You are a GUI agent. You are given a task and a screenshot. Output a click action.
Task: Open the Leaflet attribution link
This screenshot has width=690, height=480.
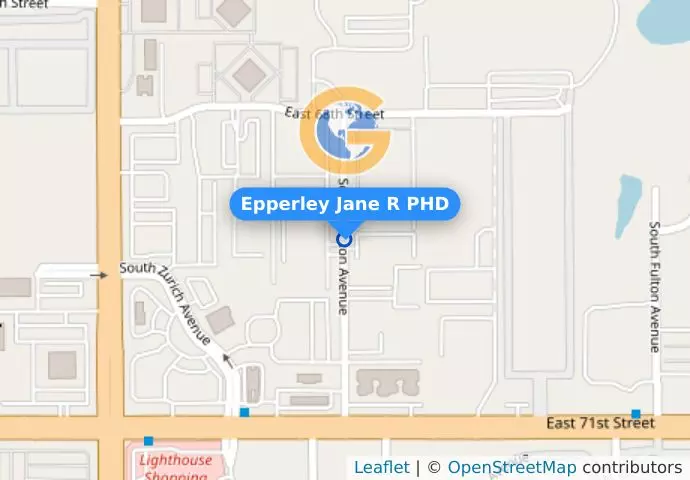(381, 468)
